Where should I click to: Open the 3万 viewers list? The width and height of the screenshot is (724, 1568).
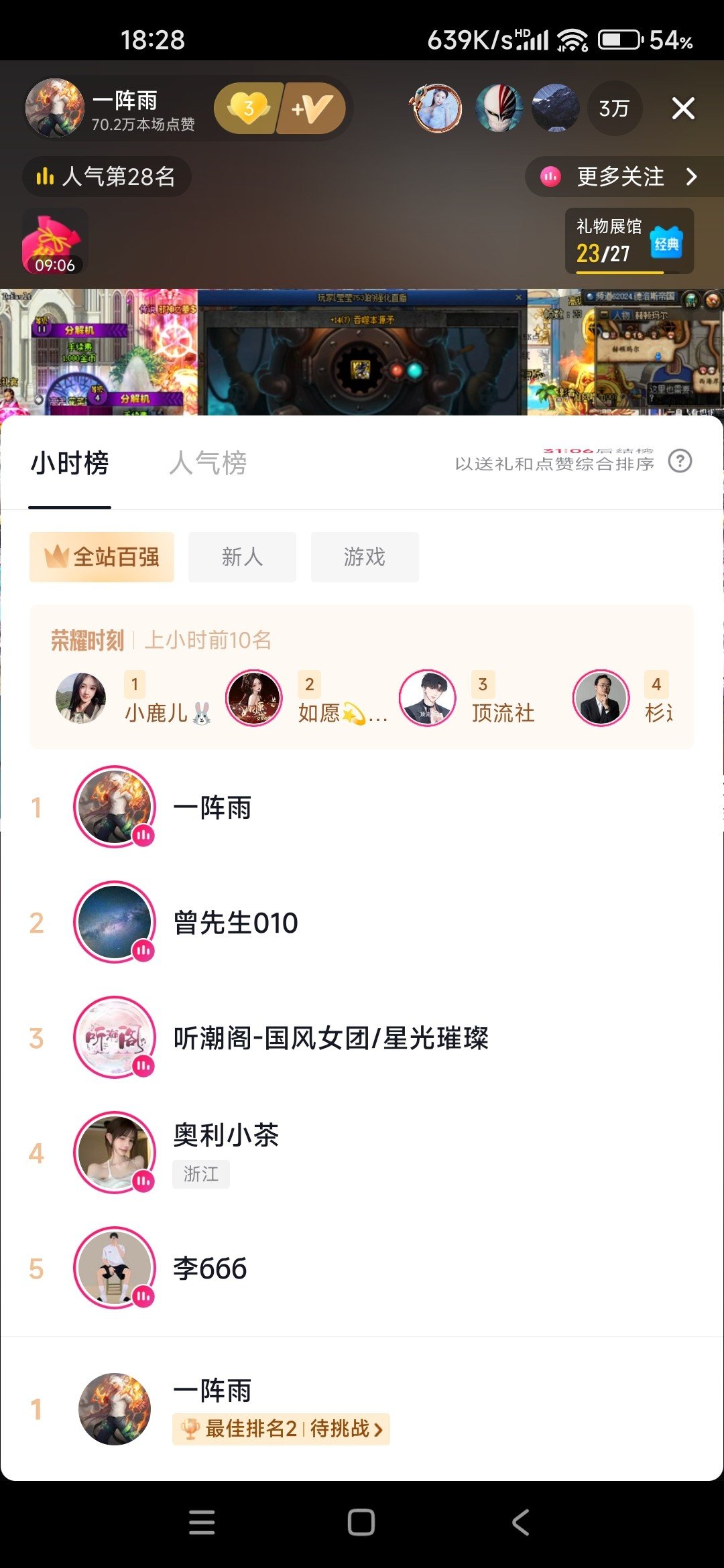(614, 108)
